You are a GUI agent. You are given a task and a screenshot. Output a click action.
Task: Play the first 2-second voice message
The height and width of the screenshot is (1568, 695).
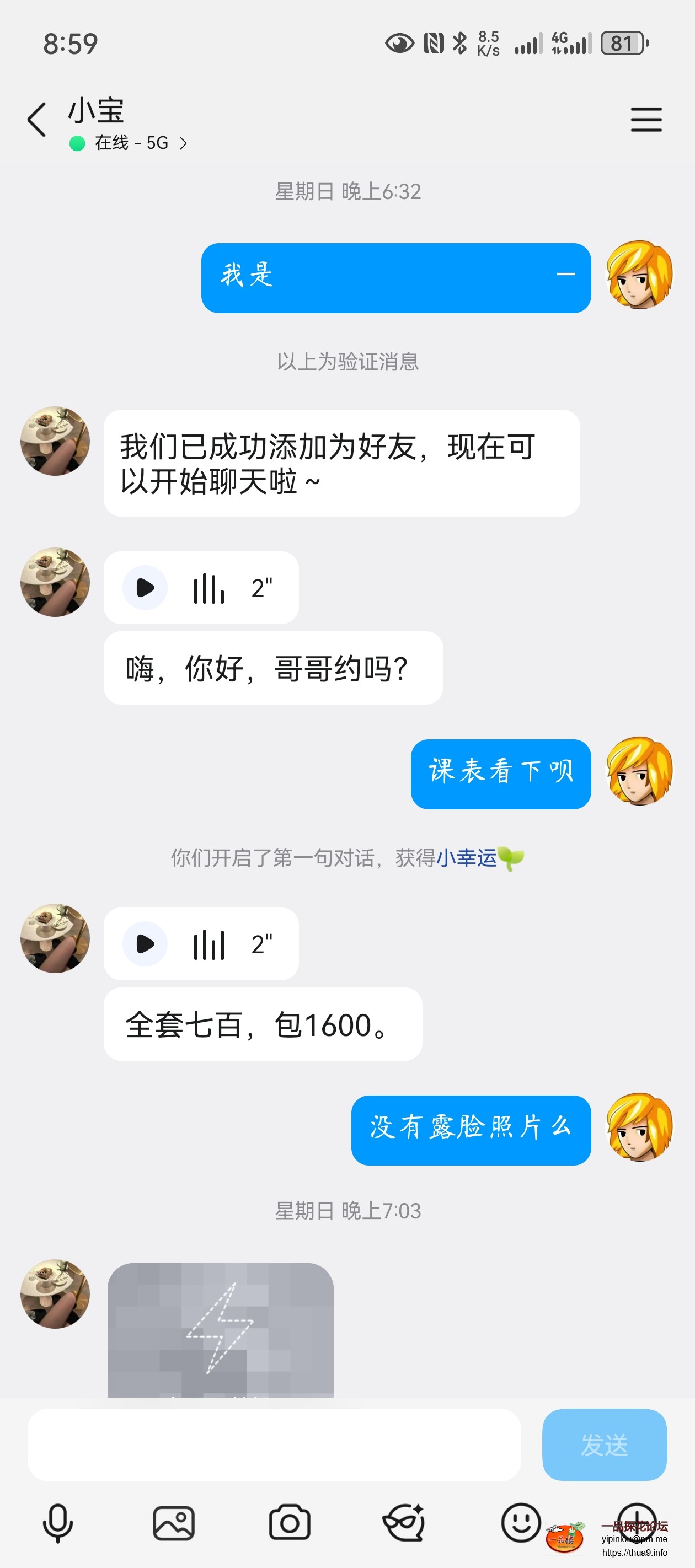pos(145,587)
